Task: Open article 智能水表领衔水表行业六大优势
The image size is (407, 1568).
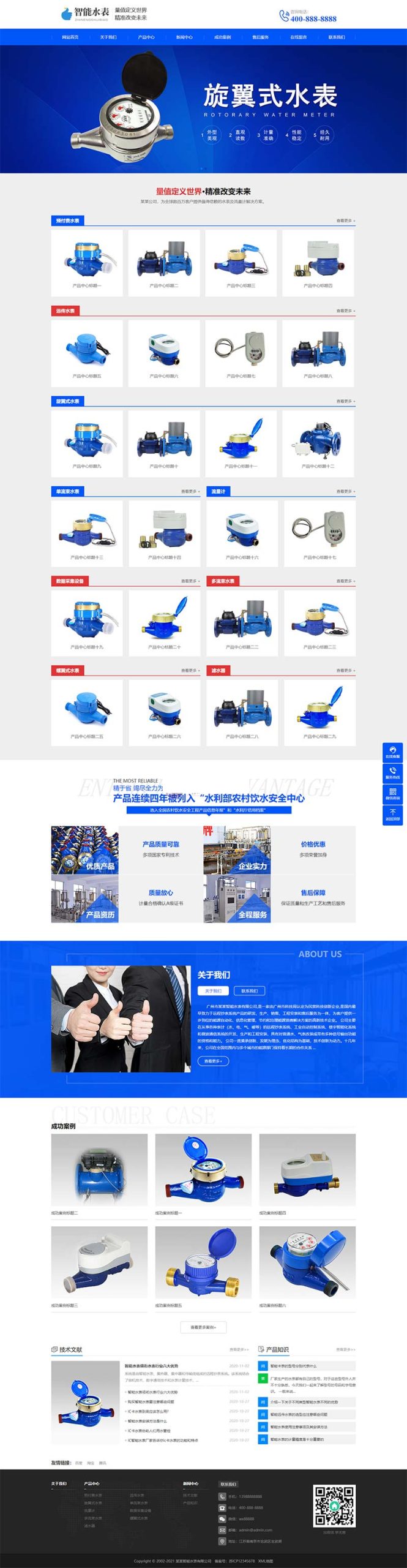Action: tap(152, 1366)
